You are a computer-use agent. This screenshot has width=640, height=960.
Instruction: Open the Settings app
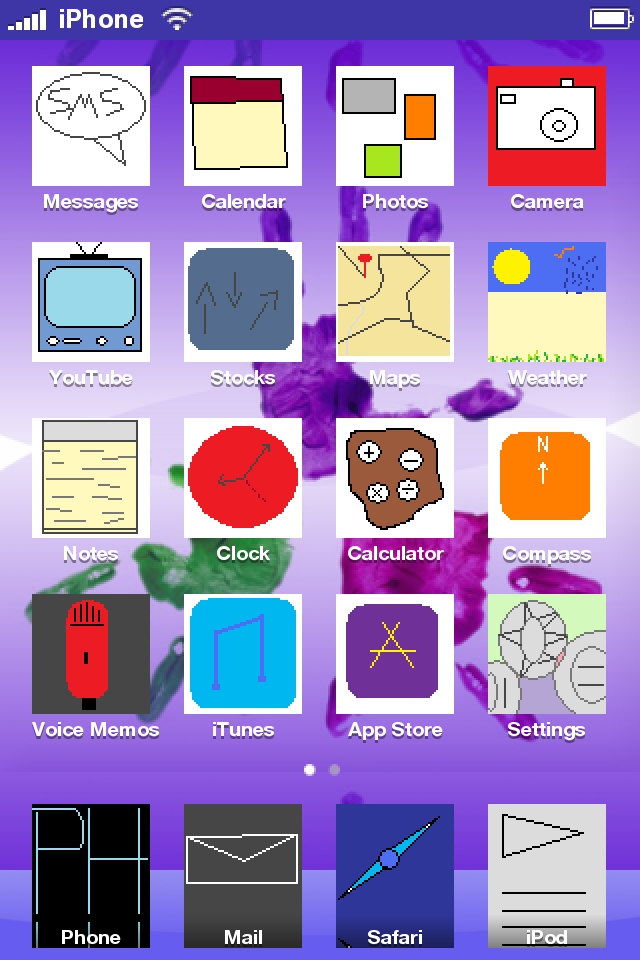coord(547,654)
